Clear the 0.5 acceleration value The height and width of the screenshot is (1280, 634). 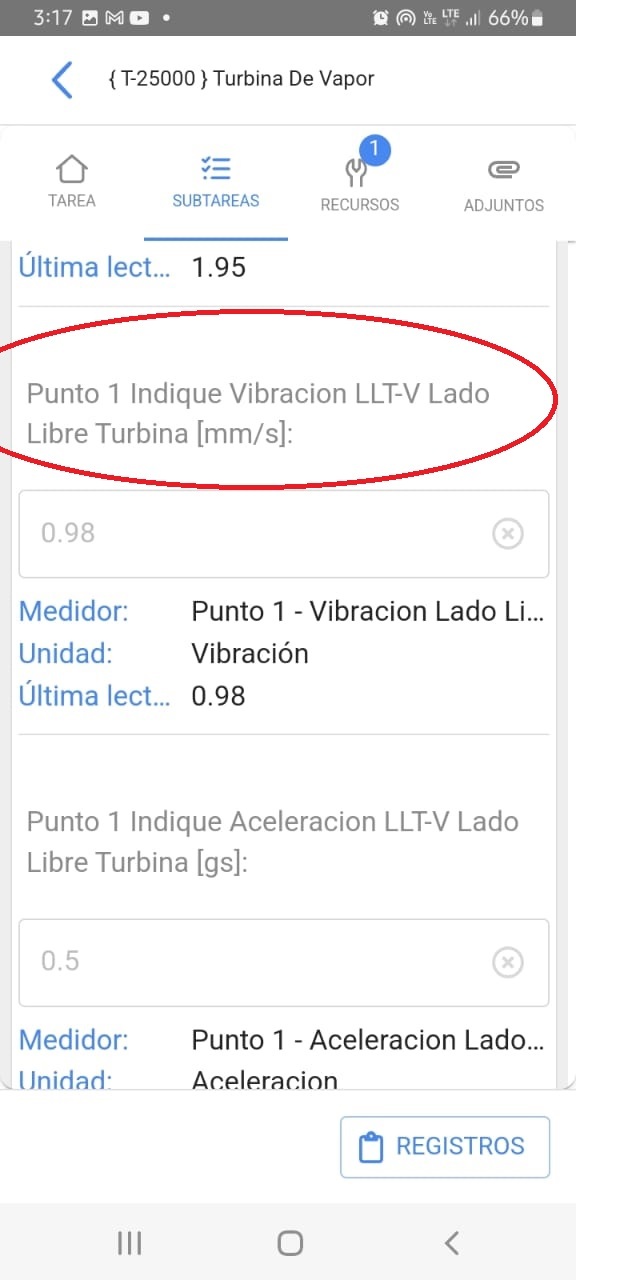[507, 962]
